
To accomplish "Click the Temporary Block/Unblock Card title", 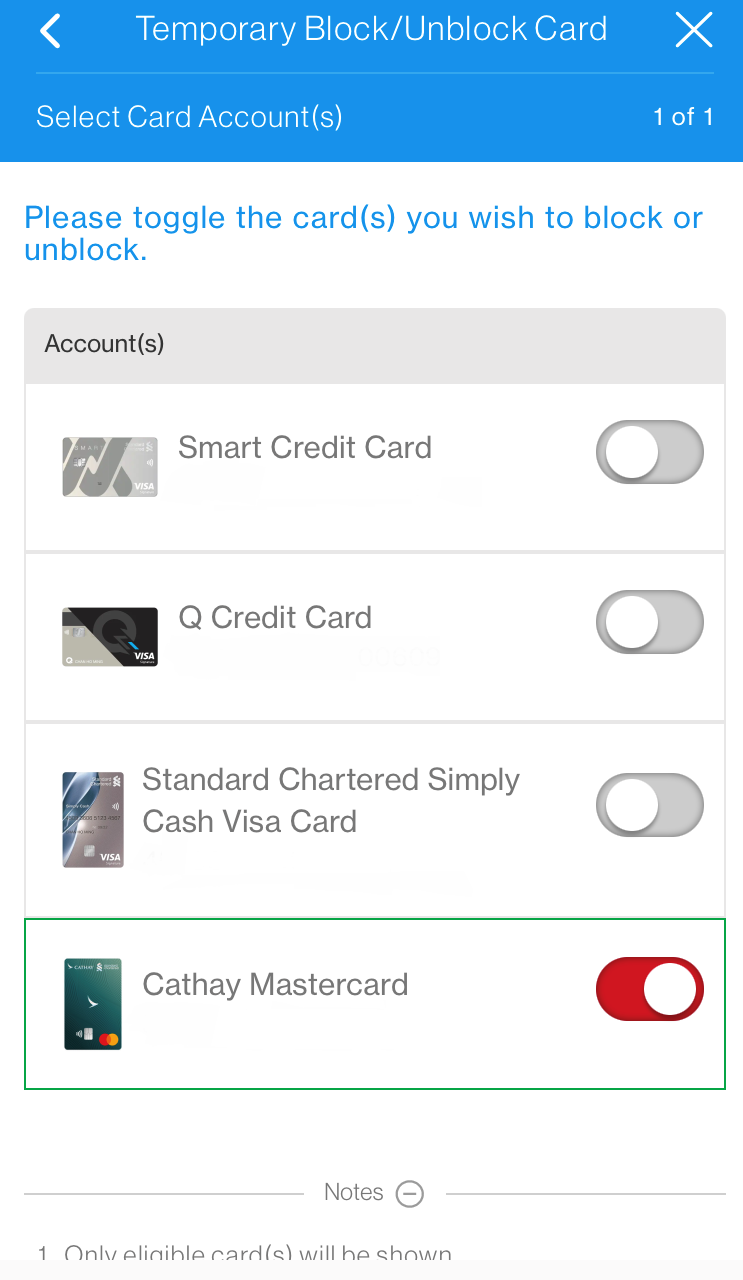I will [x=371, y=29].
